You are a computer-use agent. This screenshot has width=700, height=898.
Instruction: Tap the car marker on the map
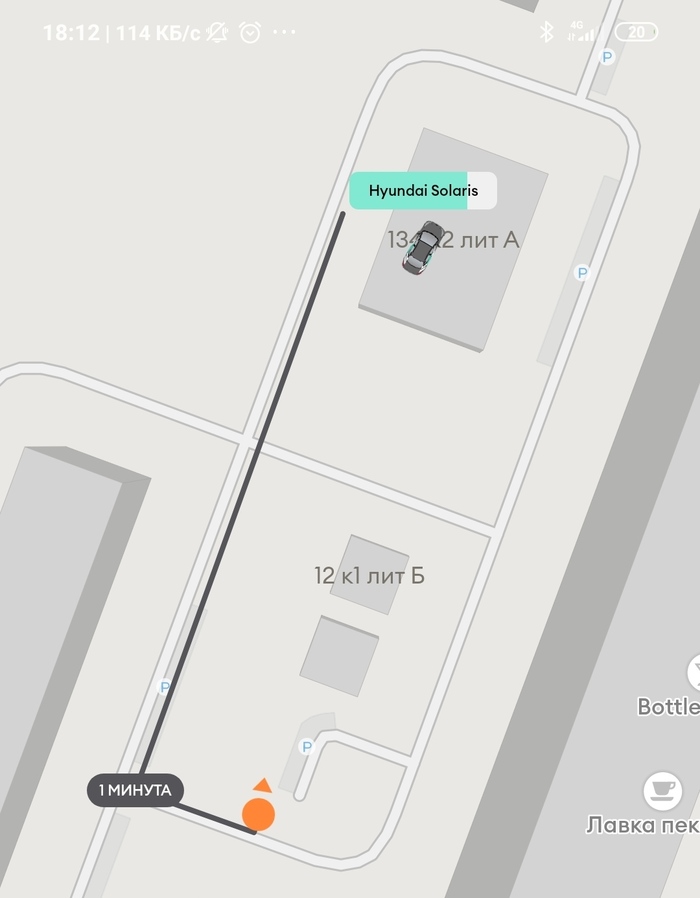pyautogui.click(x=423, y=248)
